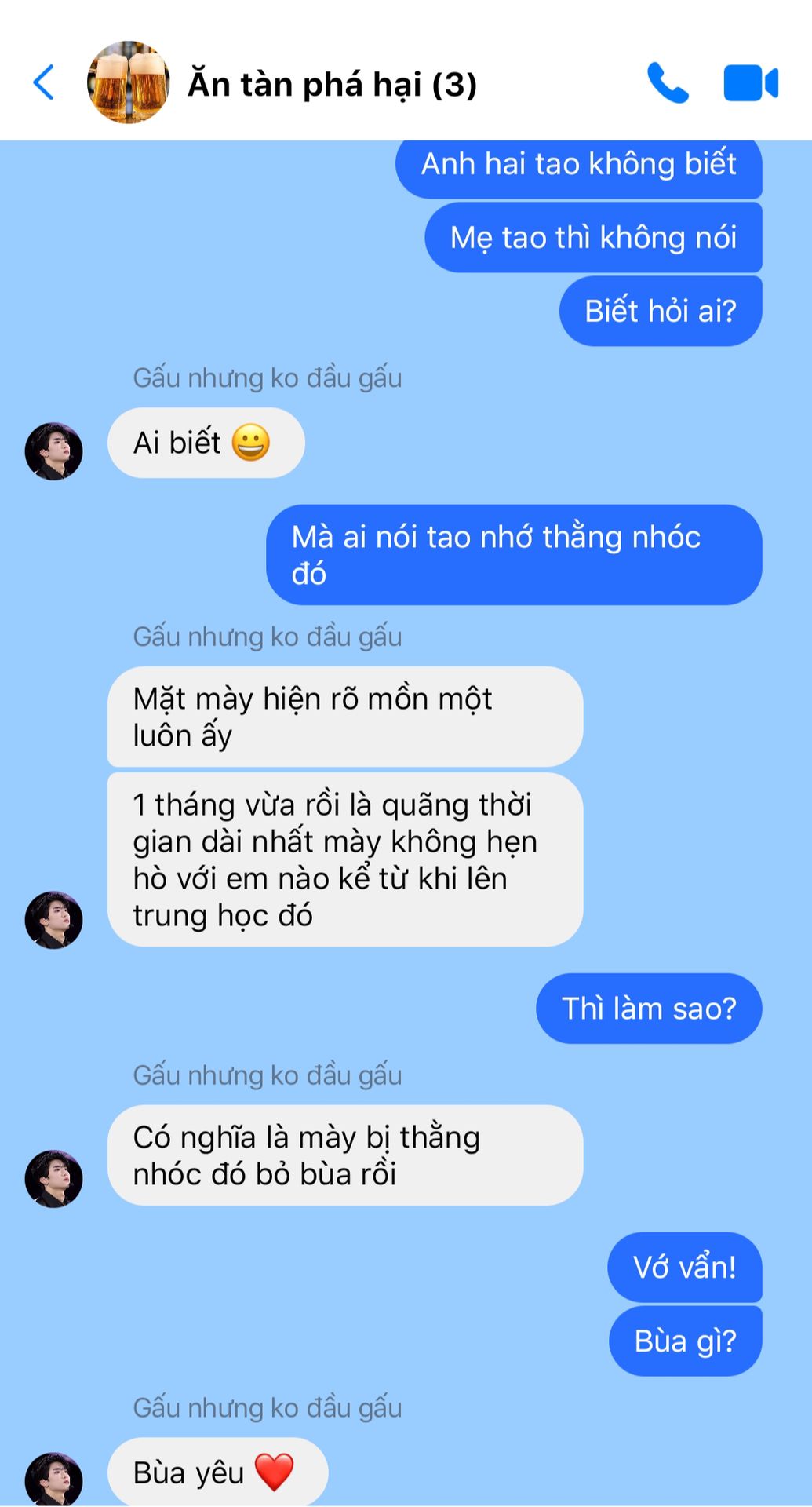Start a video call with the group
812x1507 pixels.
750,83
